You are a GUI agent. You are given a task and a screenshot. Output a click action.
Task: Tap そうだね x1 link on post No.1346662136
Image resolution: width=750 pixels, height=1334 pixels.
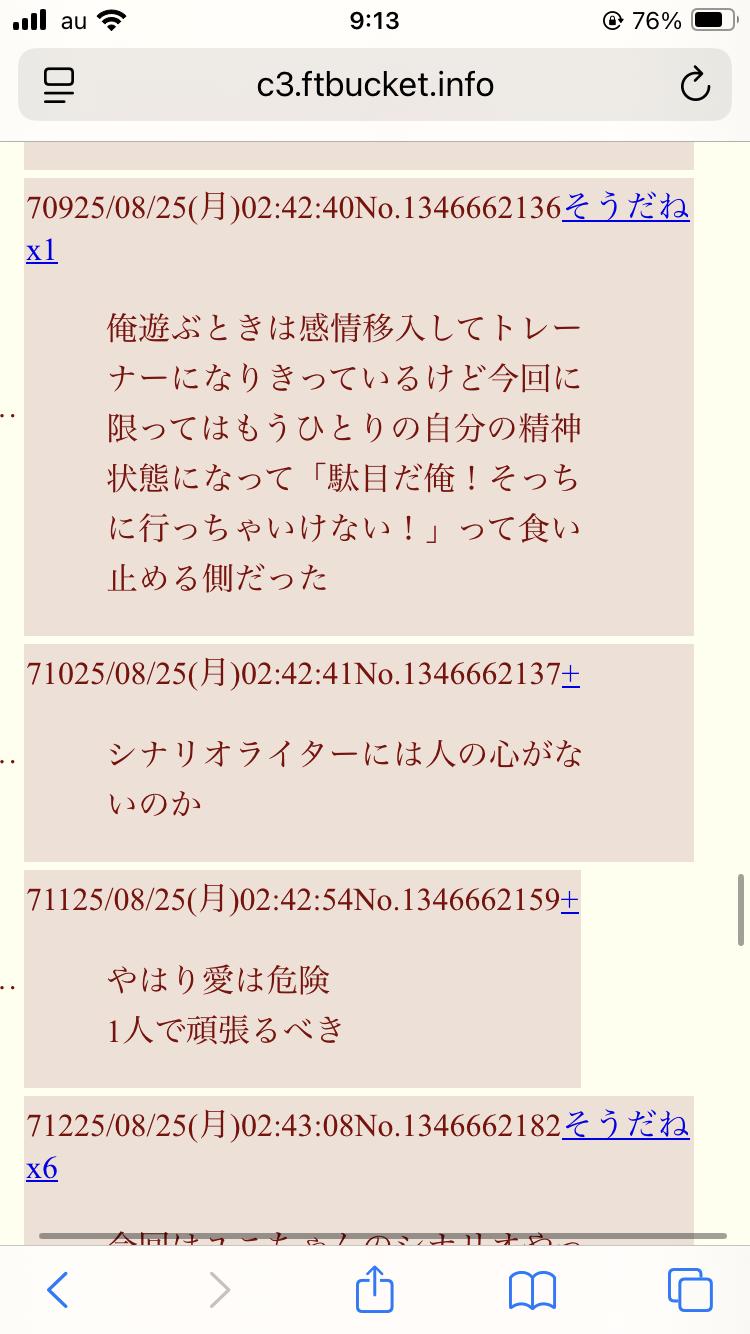pos(626,208)
